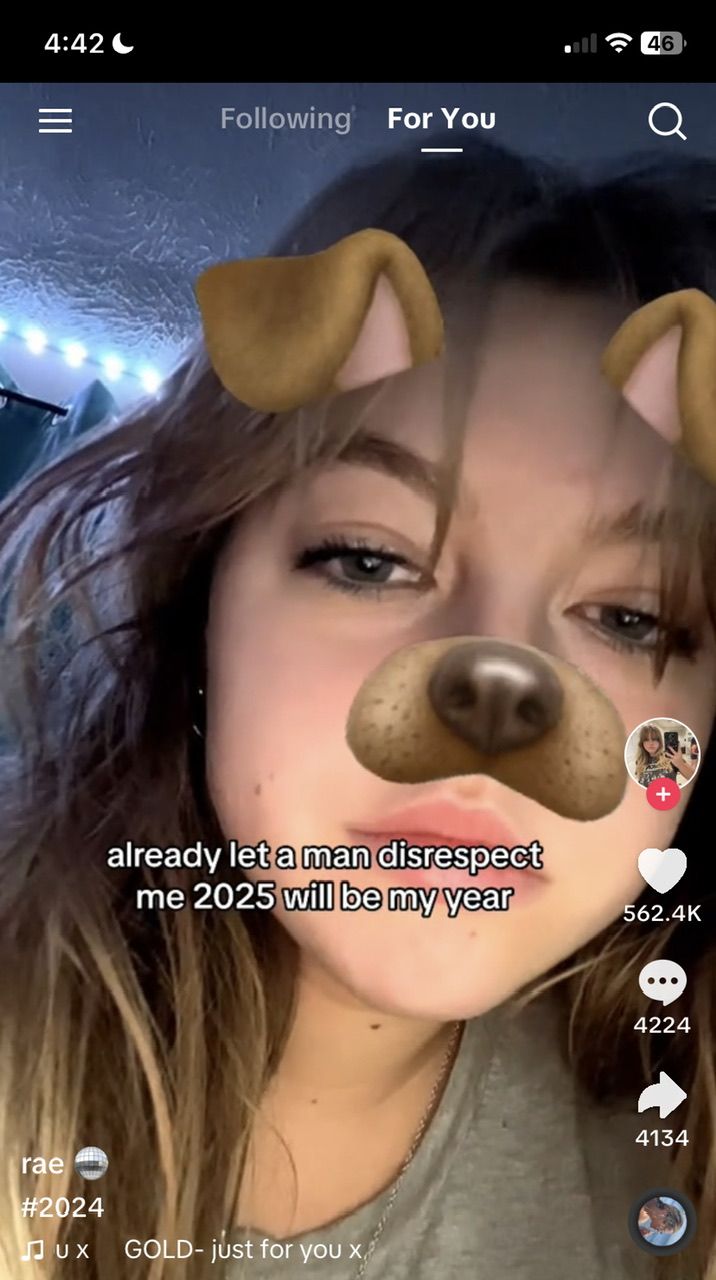Screen dimensions: 716x1280
Task: Switch to the Following tab
Action: 285,119
